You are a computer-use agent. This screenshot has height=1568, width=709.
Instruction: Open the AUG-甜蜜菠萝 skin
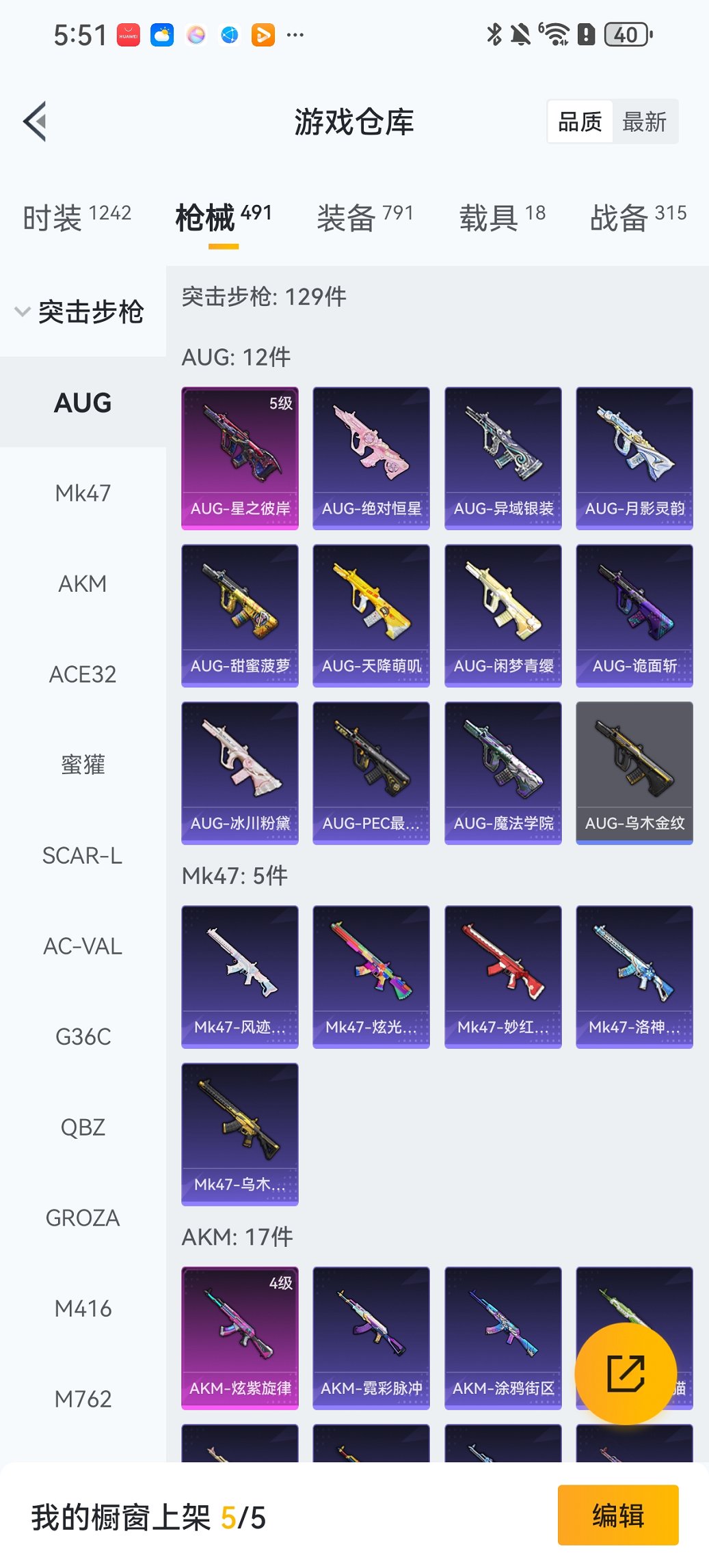click(x=240, y=615)
